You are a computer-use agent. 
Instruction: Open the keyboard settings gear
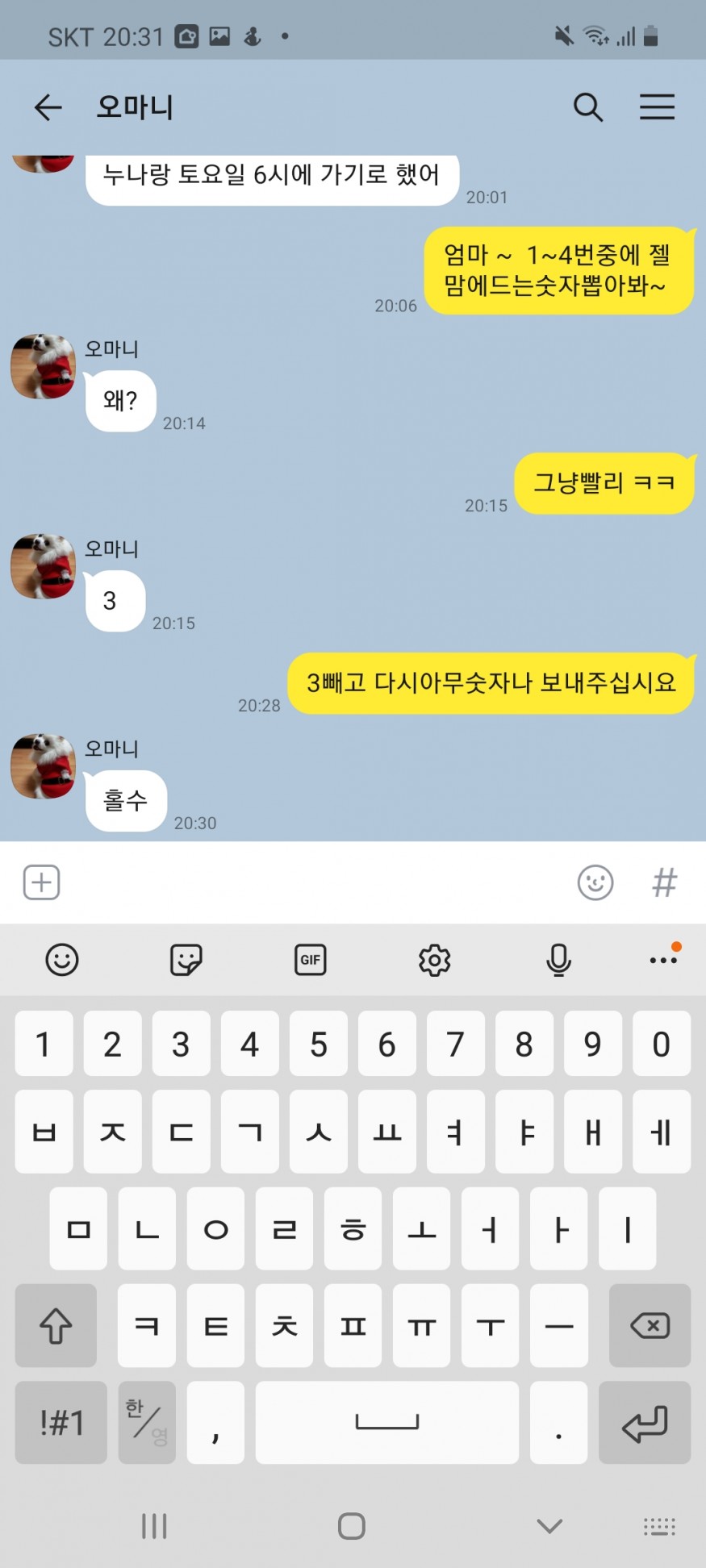434,960
